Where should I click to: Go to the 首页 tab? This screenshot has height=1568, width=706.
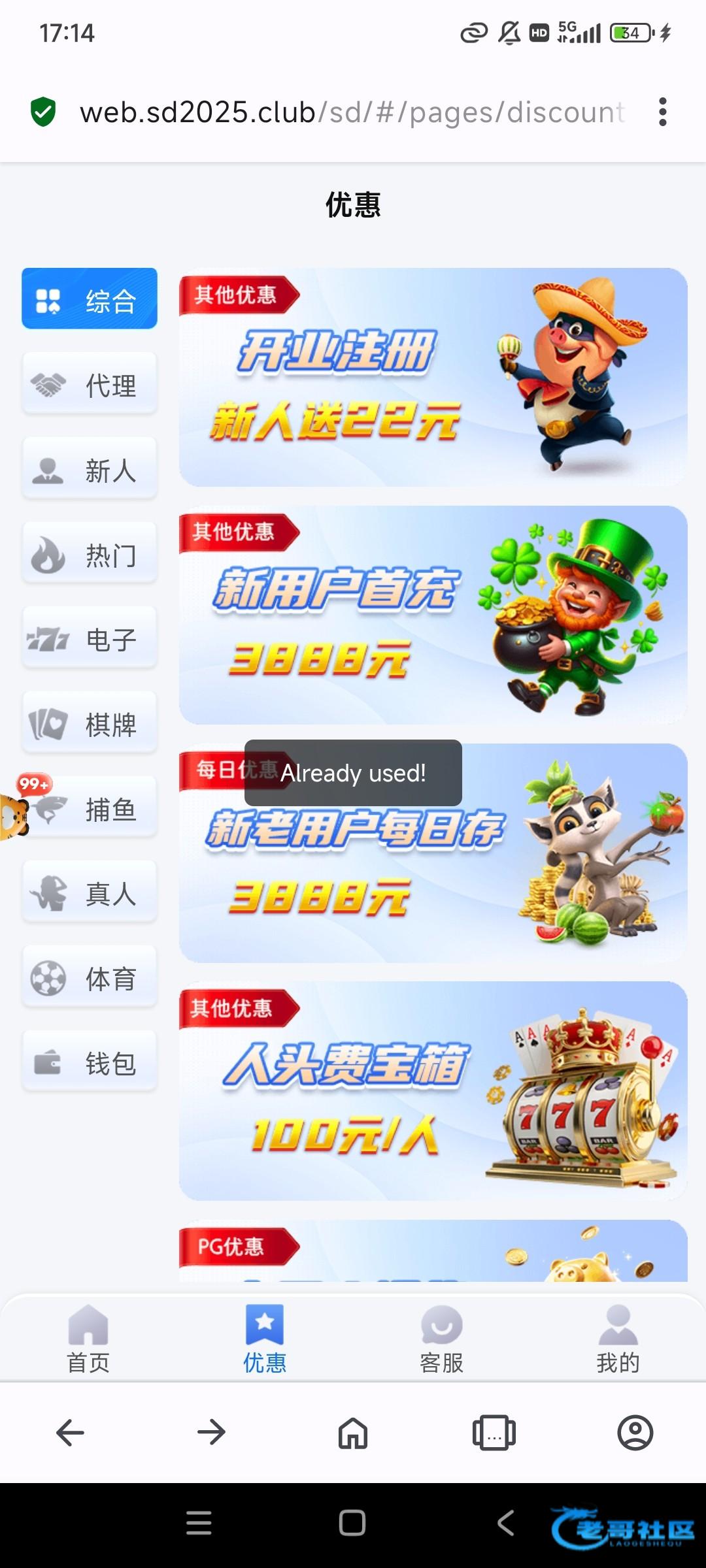(x=88, y=1339)
